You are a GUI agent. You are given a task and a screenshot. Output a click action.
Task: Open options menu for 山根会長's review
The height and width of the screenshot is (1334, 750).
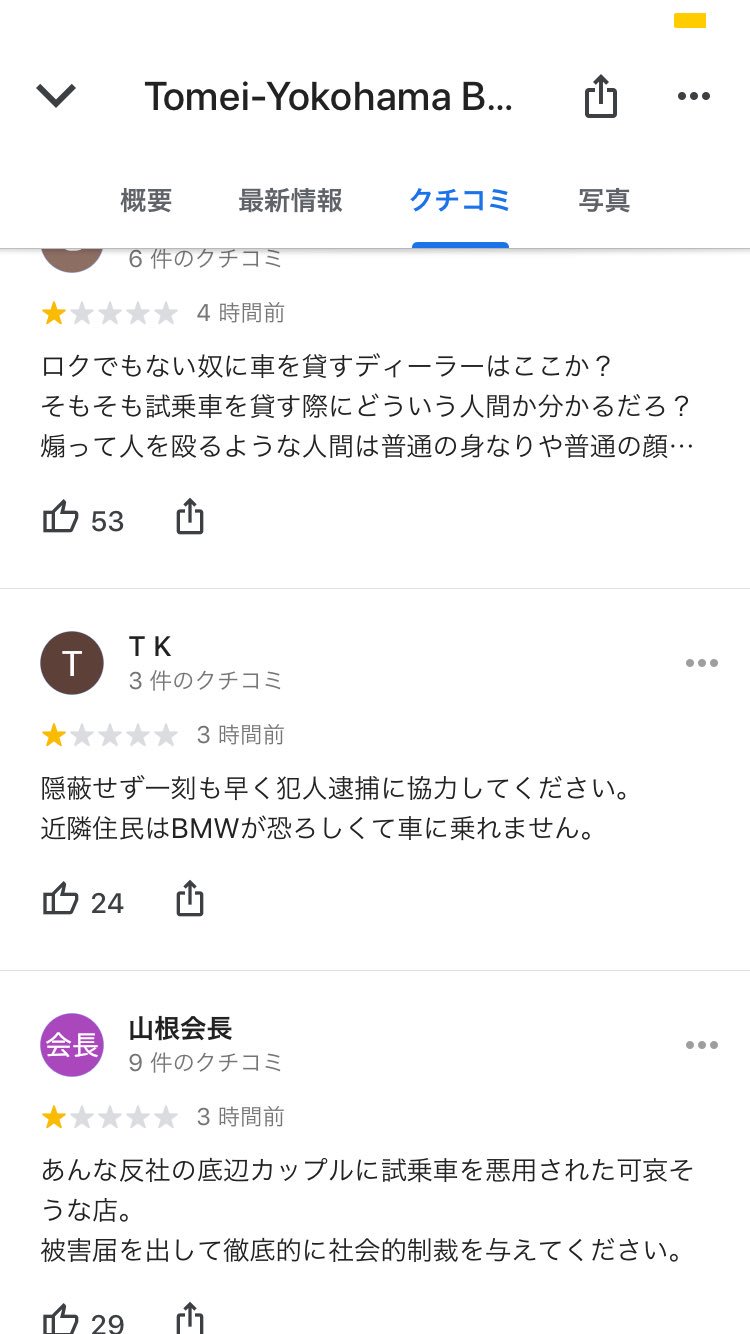pos(702,1045)
